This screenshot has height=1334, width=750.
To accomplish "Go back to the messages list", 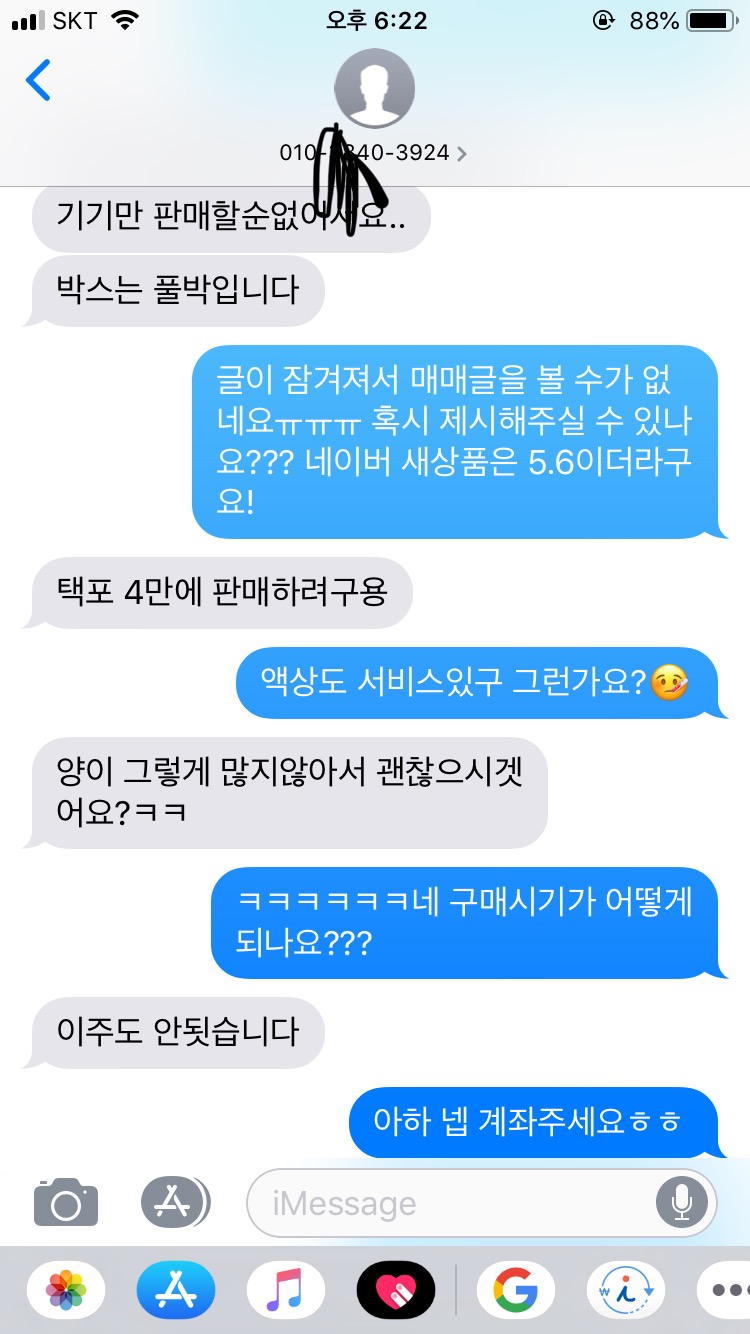I will point(38,81).
